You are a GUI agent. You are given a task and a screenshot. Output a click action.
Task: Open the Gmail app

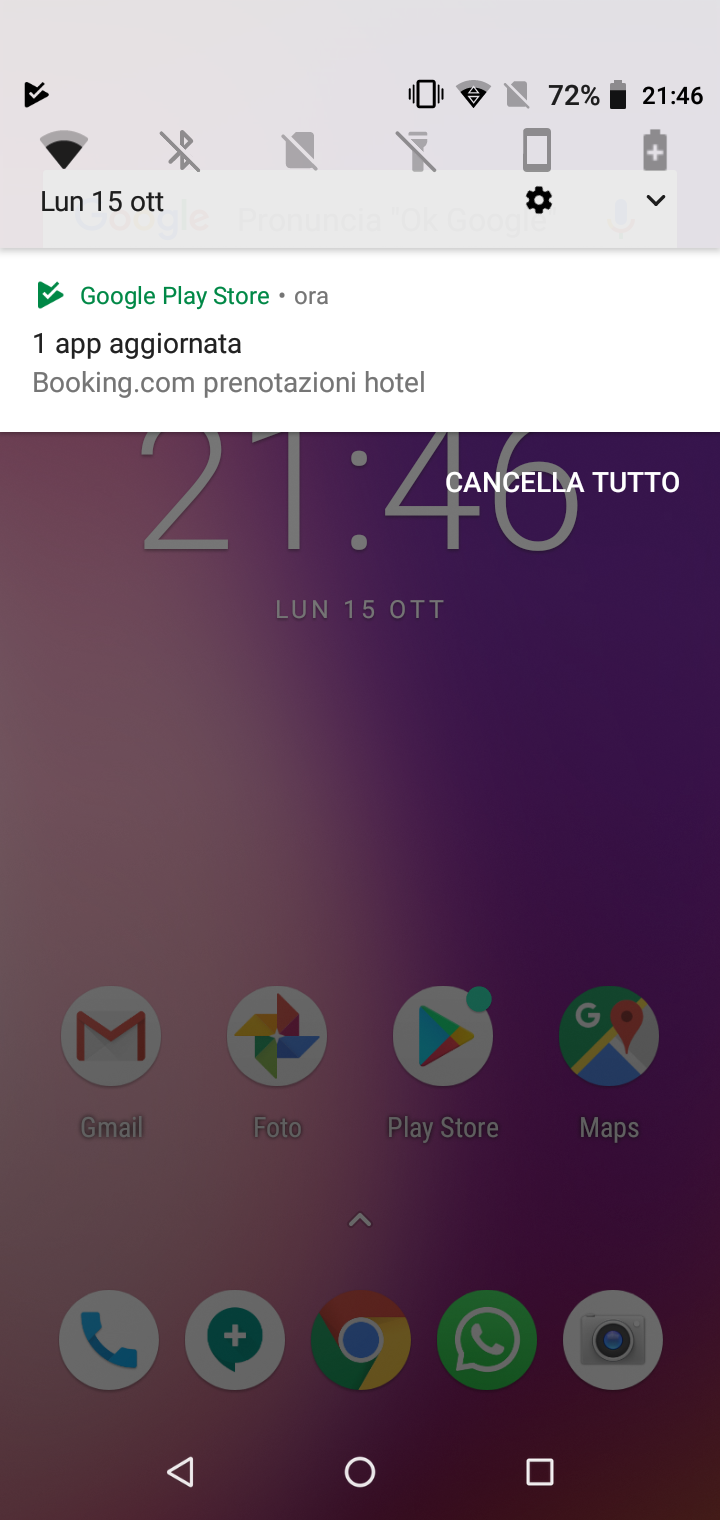[x=111, y=1036]
